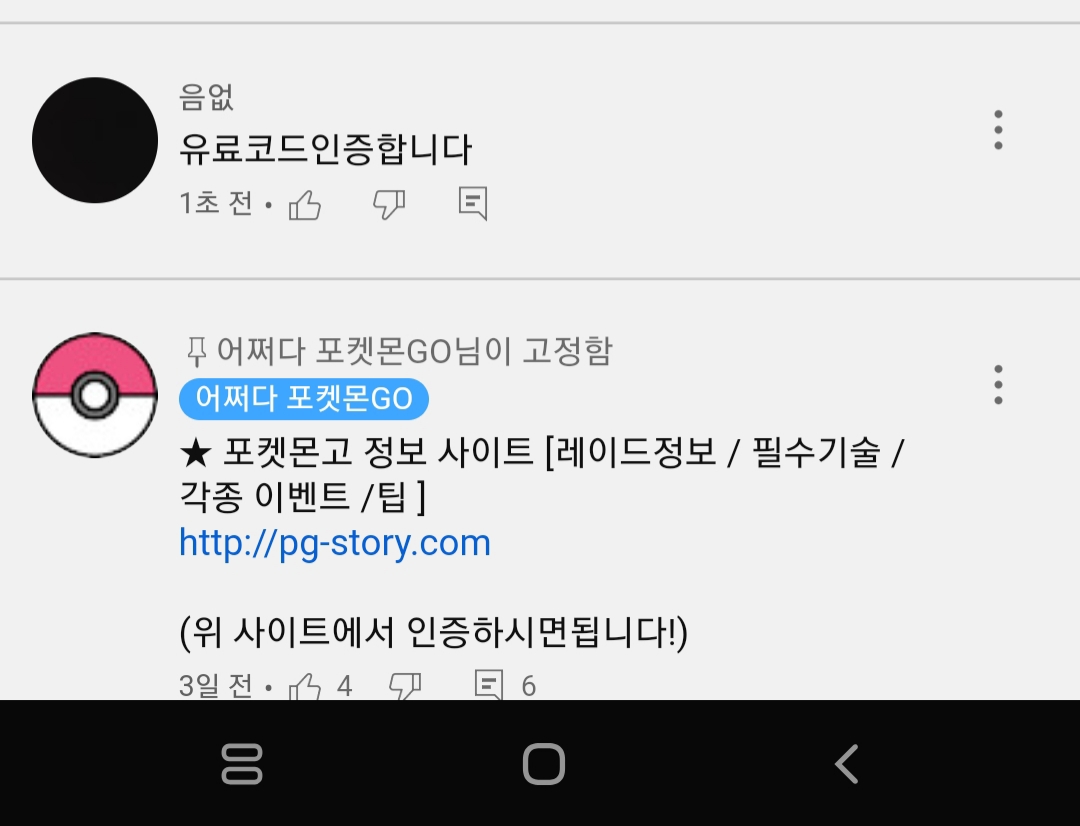Screen dimensions: 1080x826
Task: Open the pg-story.com link
Action: (x=335, y=543)
